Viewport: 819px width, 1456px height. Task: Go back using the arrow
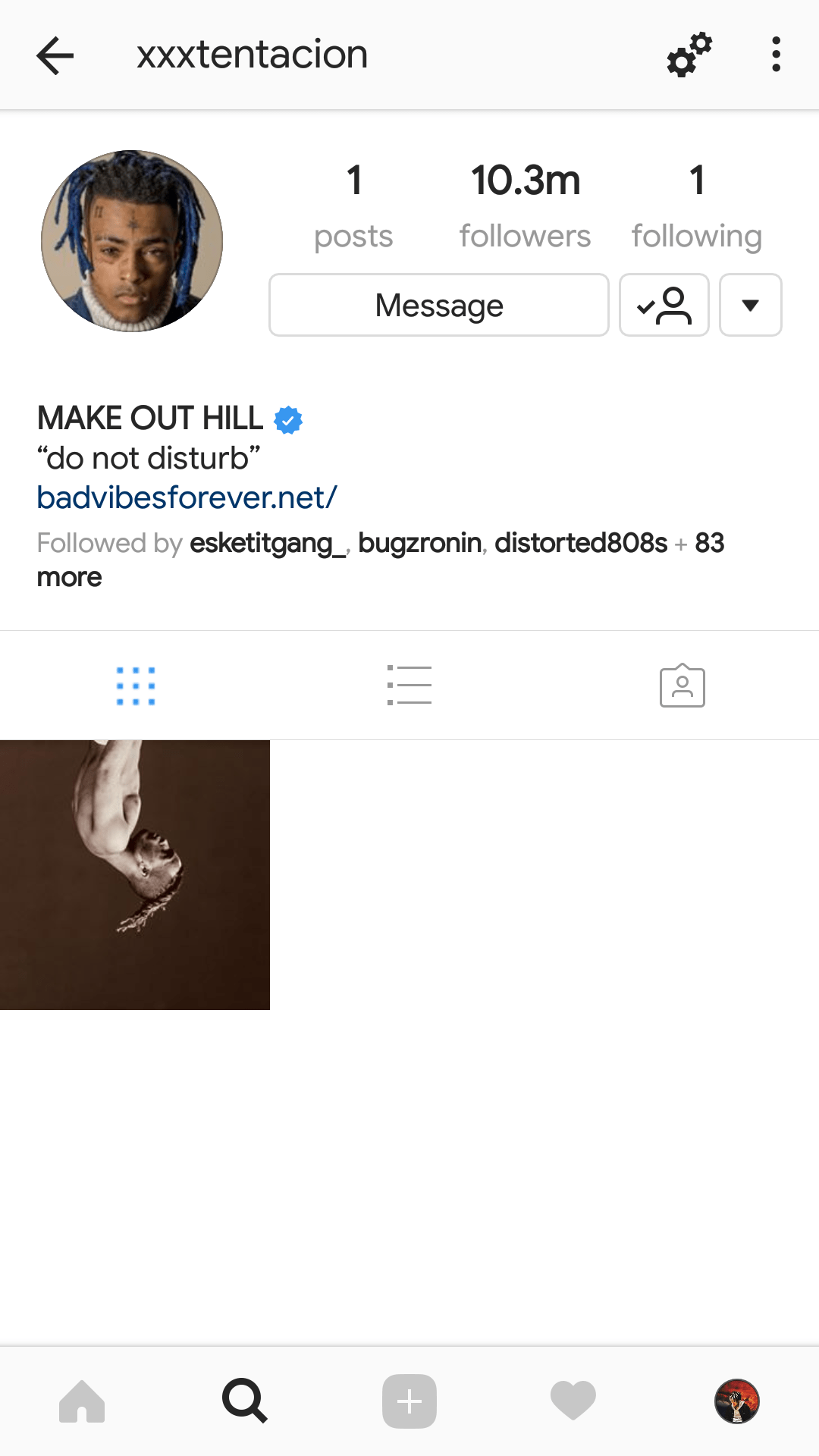coord(55,55)
